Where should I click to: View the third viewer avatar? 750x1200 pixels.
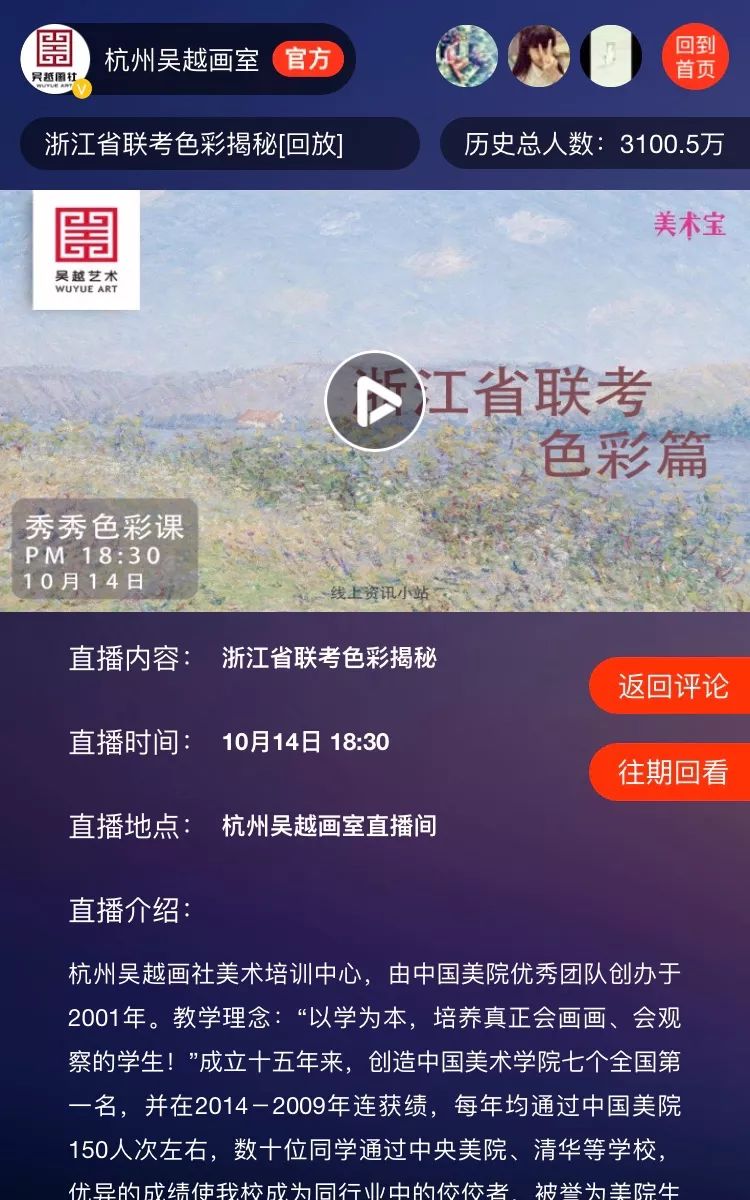(611, 57)
